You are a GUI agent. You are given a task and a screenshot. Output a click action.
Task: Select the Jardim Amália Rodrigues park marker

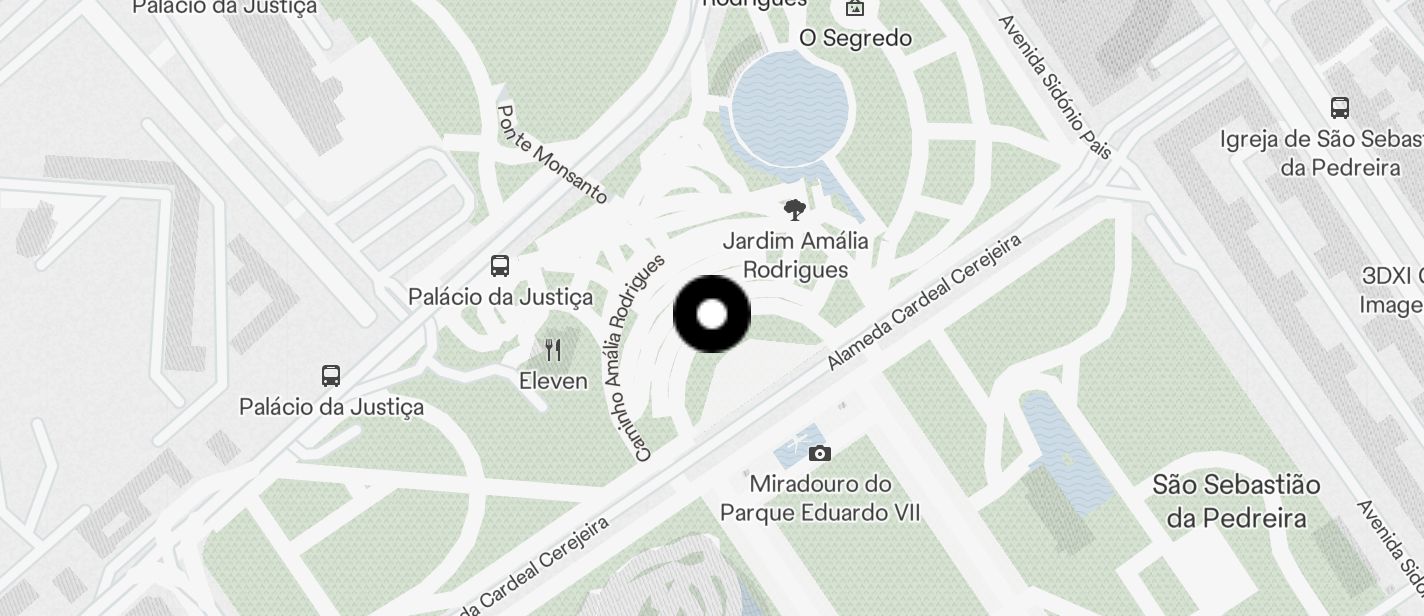(x=795, y=210)
